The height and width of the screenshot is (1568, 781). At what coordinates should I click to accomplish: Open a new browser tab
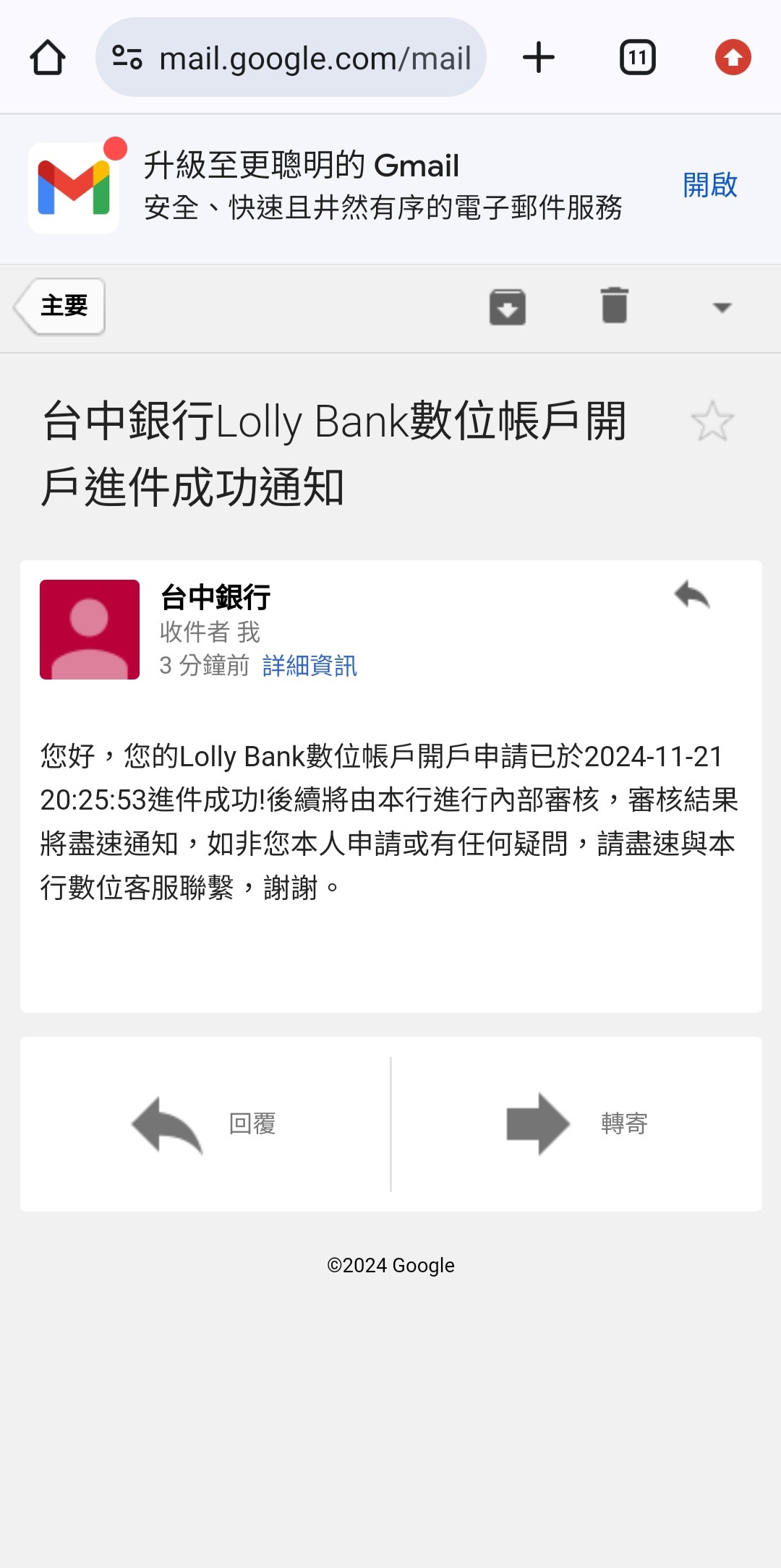539,58
